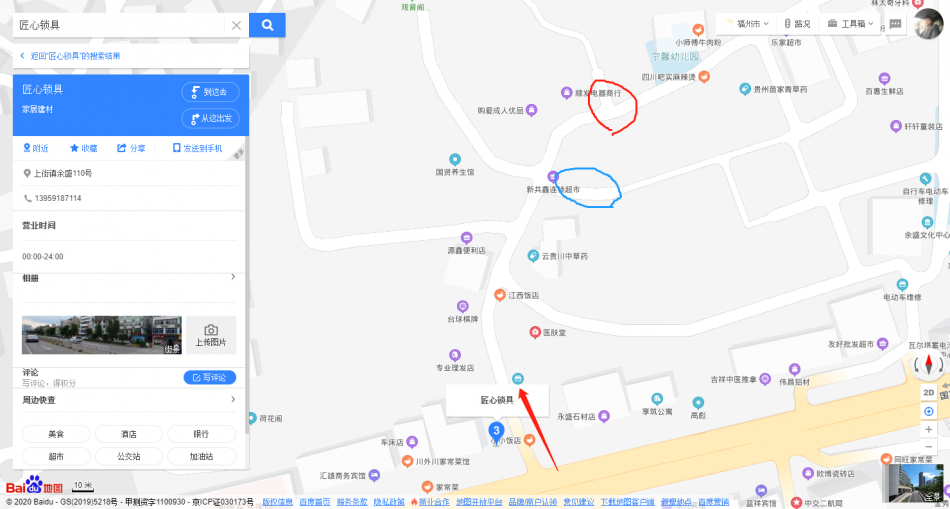This screenshot has width=950, height=509.
Task: Toggle the 路况 traffic layer
Action: click(797, 23)
